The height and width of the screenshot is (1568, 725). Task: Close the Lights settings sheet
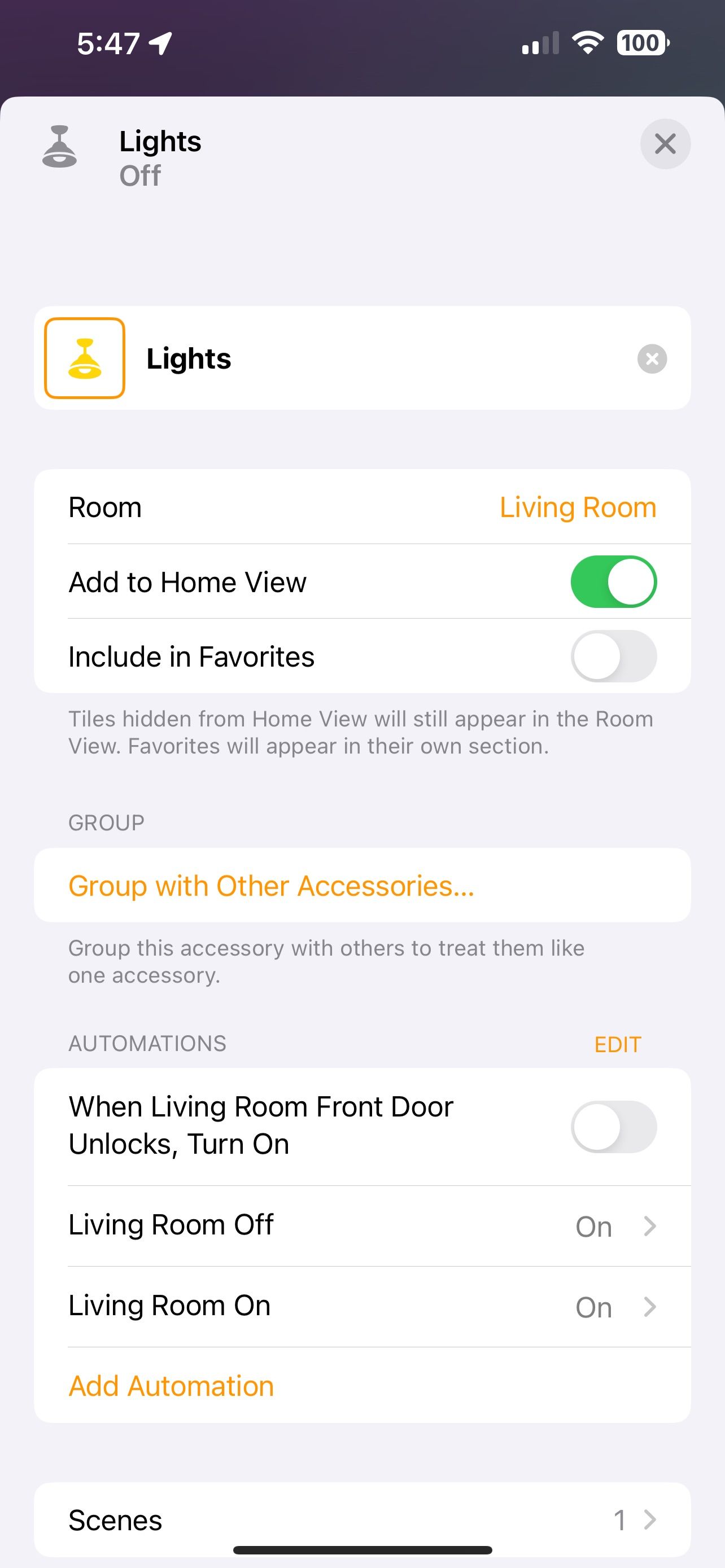tap(665, 144)
